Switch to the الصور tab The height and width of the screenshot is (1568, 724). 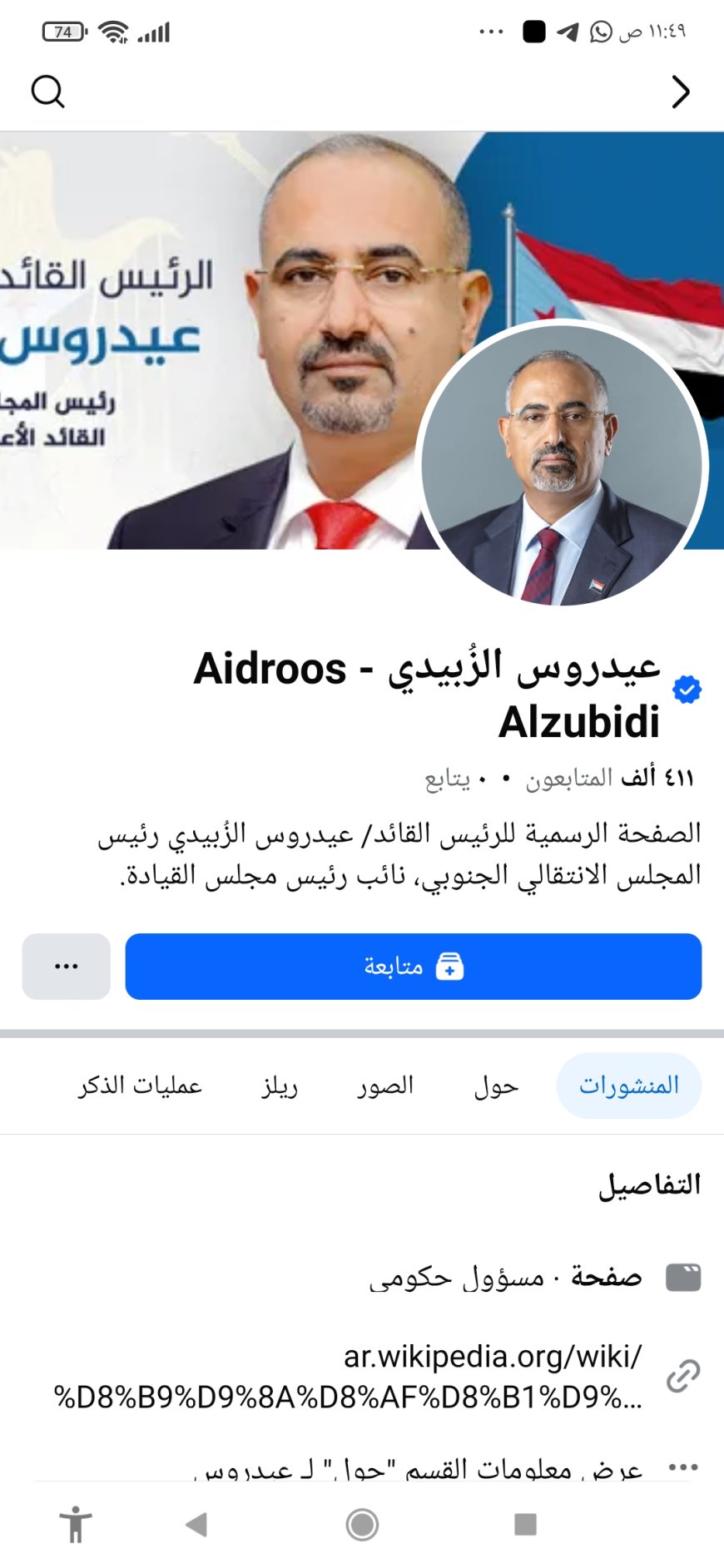point(385,1086)
